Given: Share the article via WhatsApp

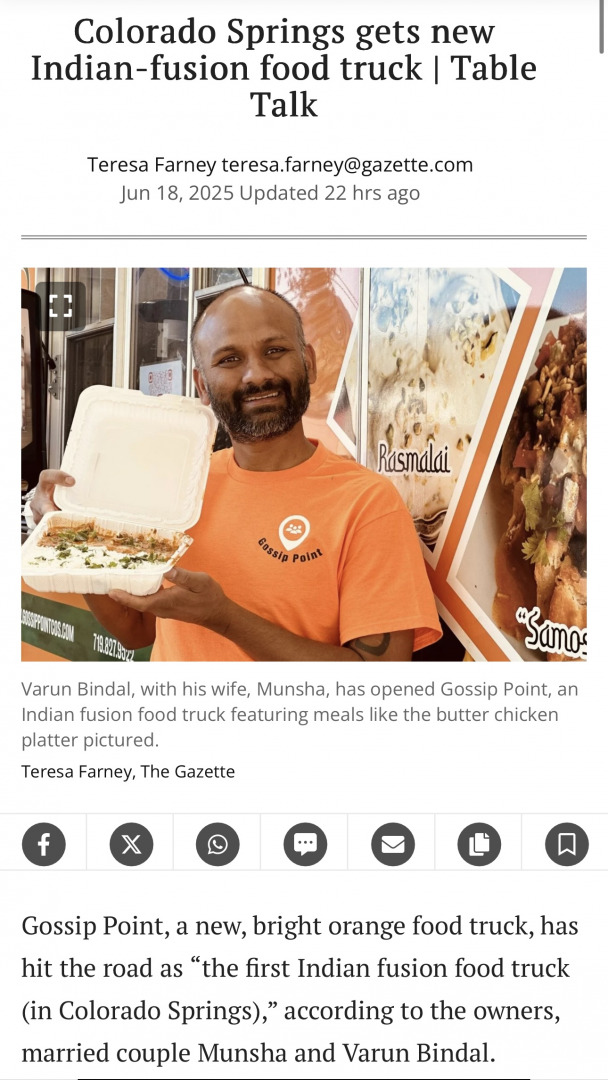Looking at the screenshot, I should pos(218,844).
